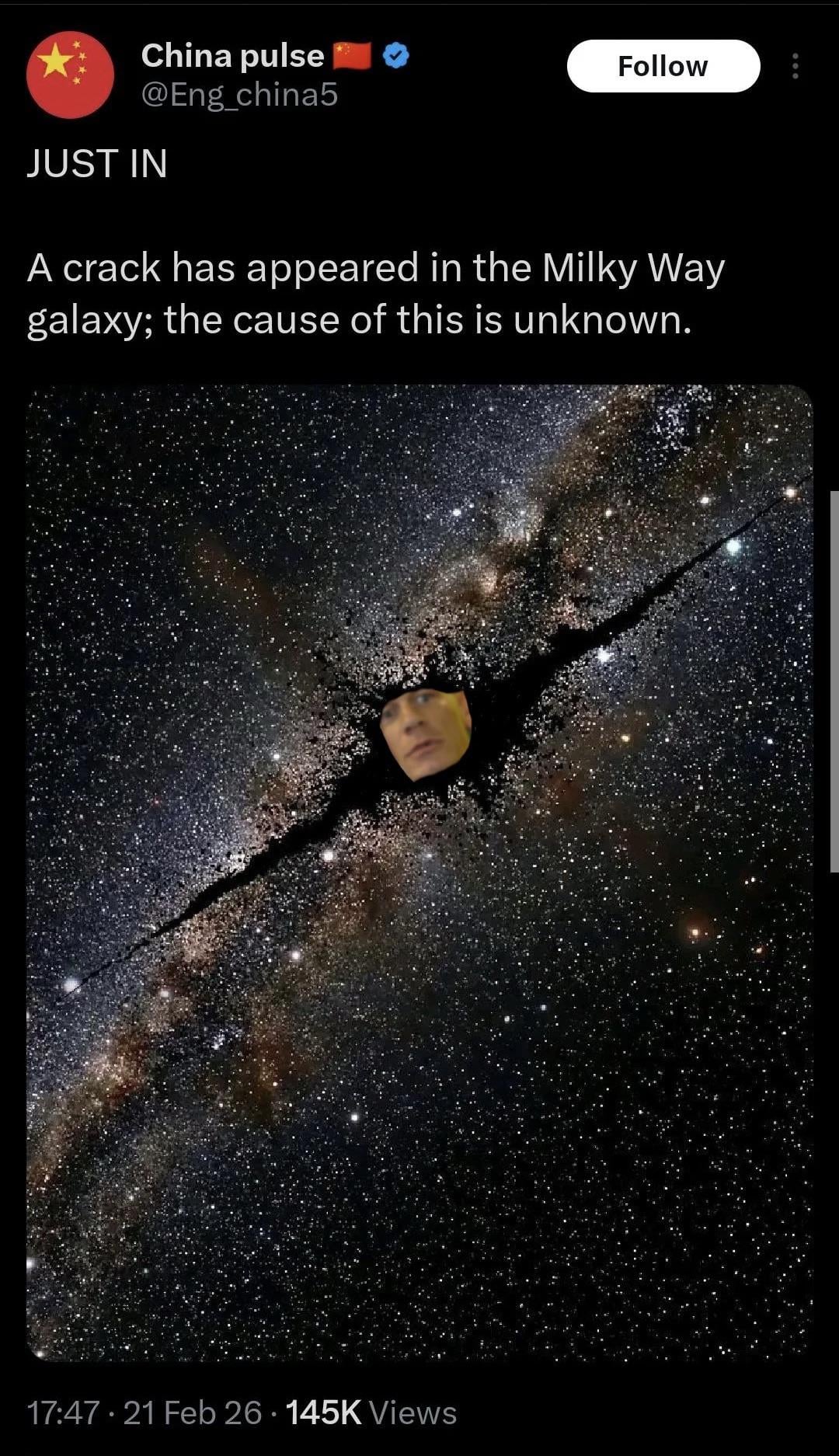Screen dimensions: 839x1456
Task: Follow the China pulse account
Action: 663,66
